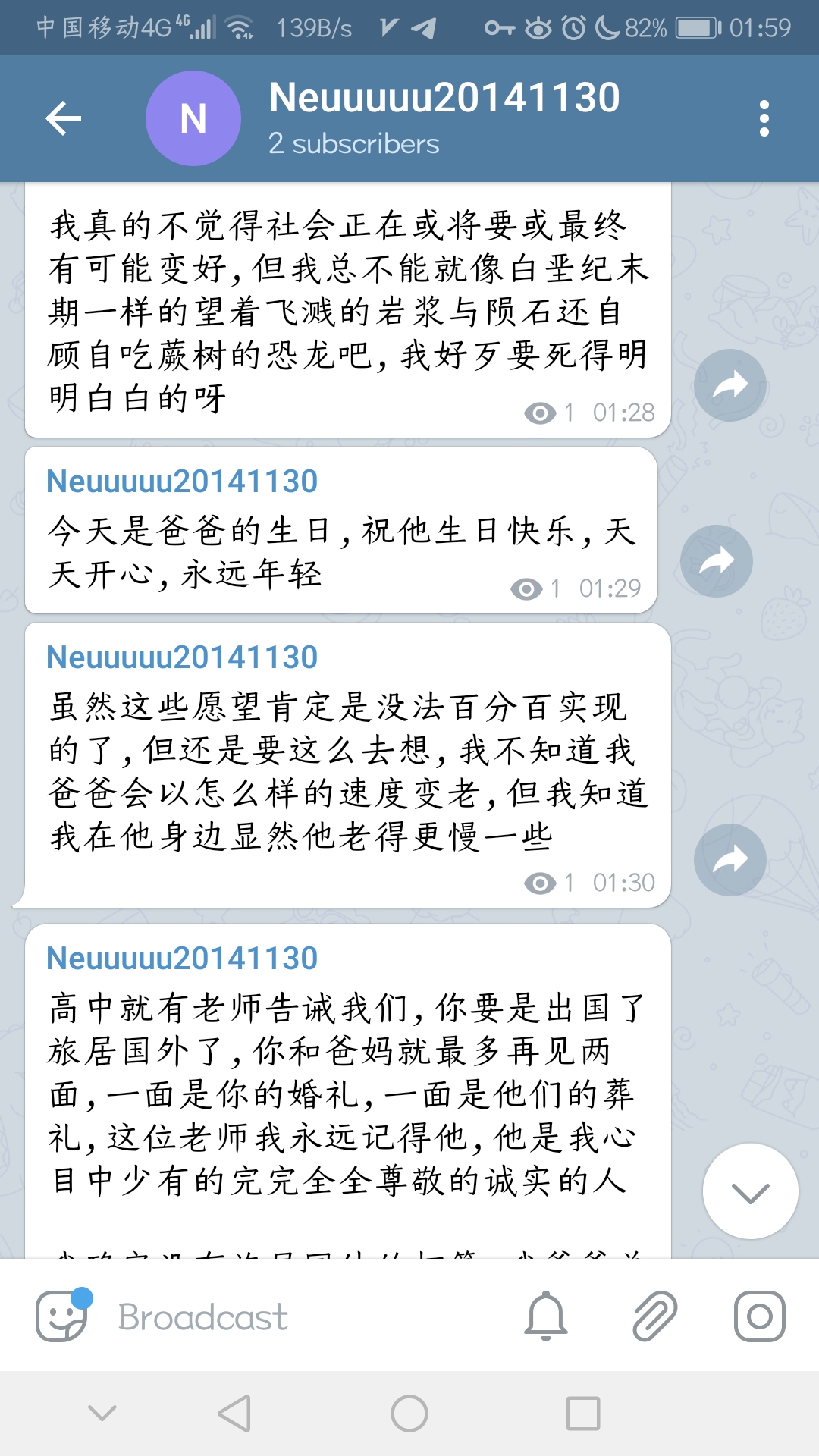Go back from the channel

pyautogui.click(x=64, y=118)
